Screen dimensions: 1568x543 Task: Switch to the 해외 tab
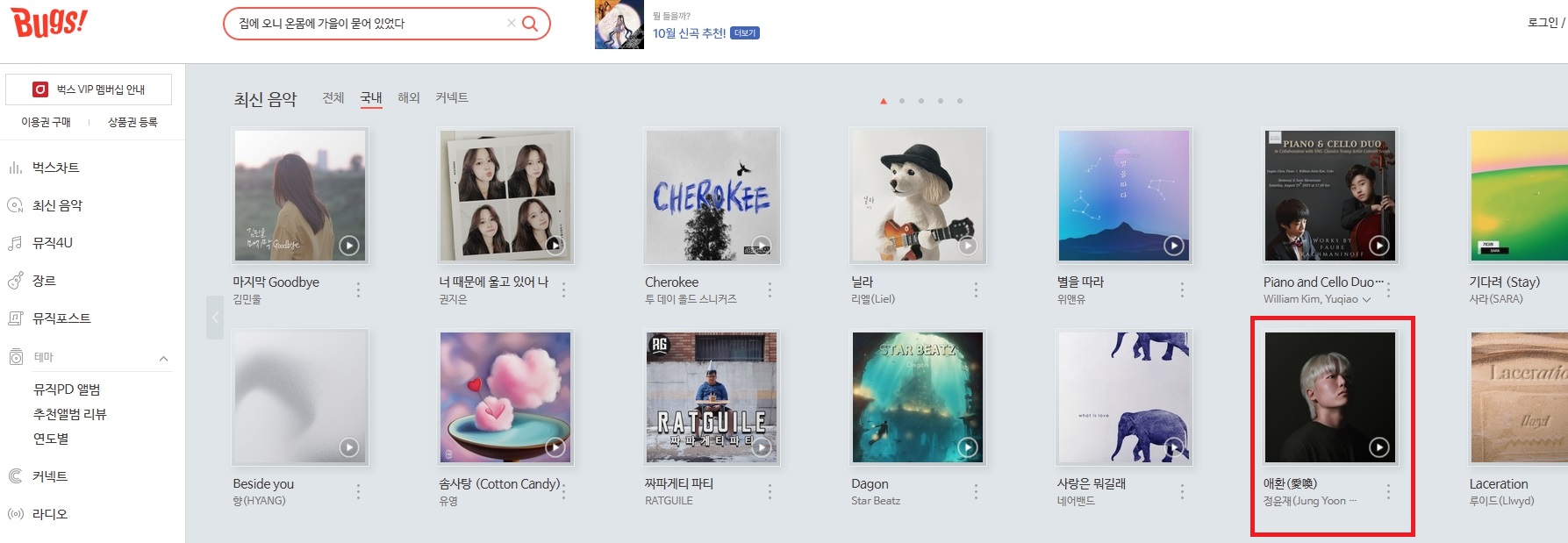tap(409, 97)
